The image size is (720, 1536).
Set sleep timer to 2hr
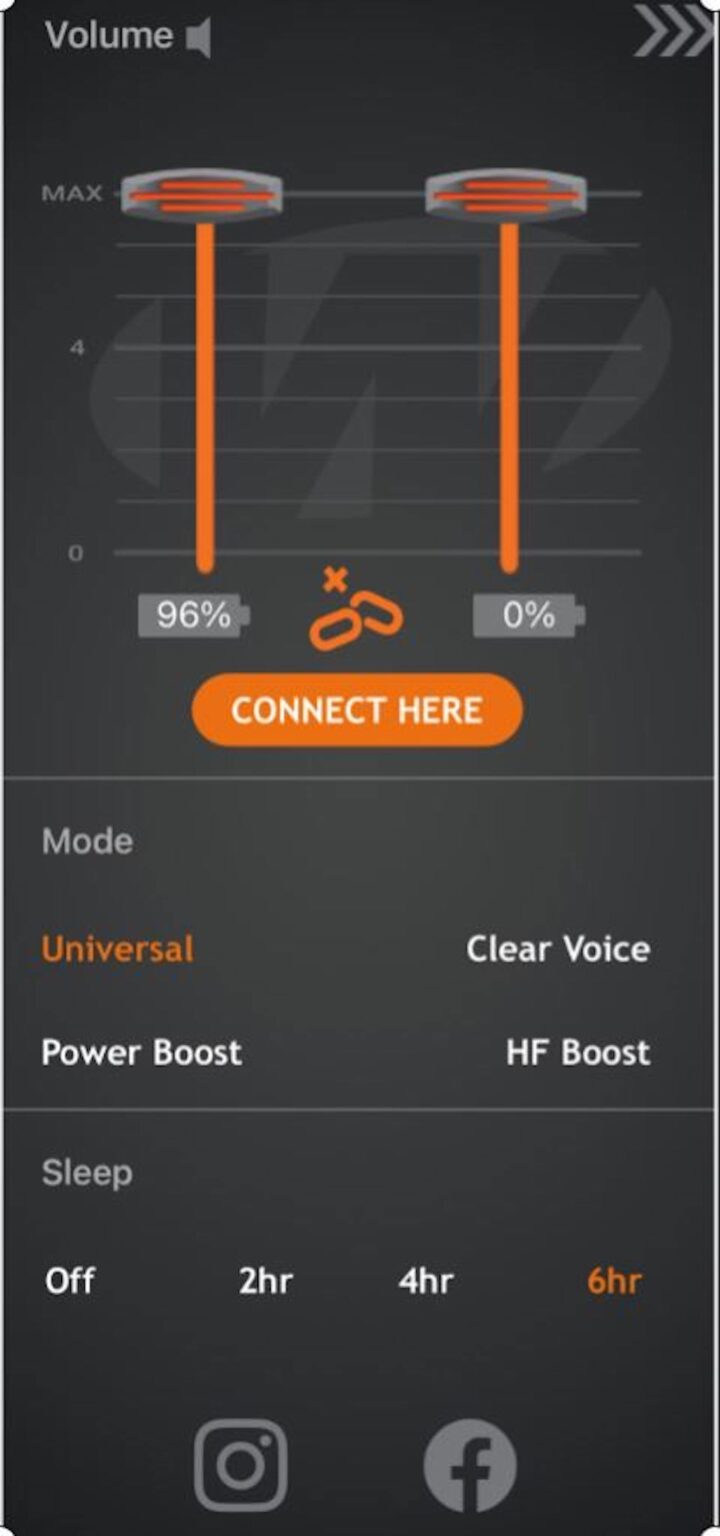tap(266, 1280)
